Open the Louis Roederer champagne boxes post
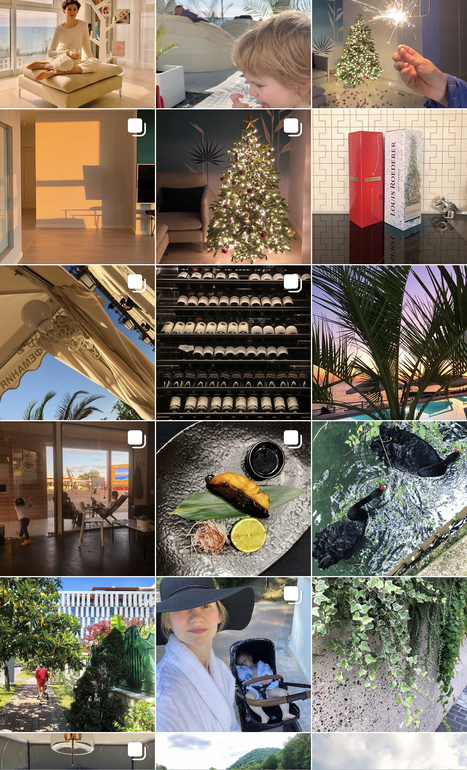The width and height of the screenshot is (467, 770). click(x=389, y=187)
